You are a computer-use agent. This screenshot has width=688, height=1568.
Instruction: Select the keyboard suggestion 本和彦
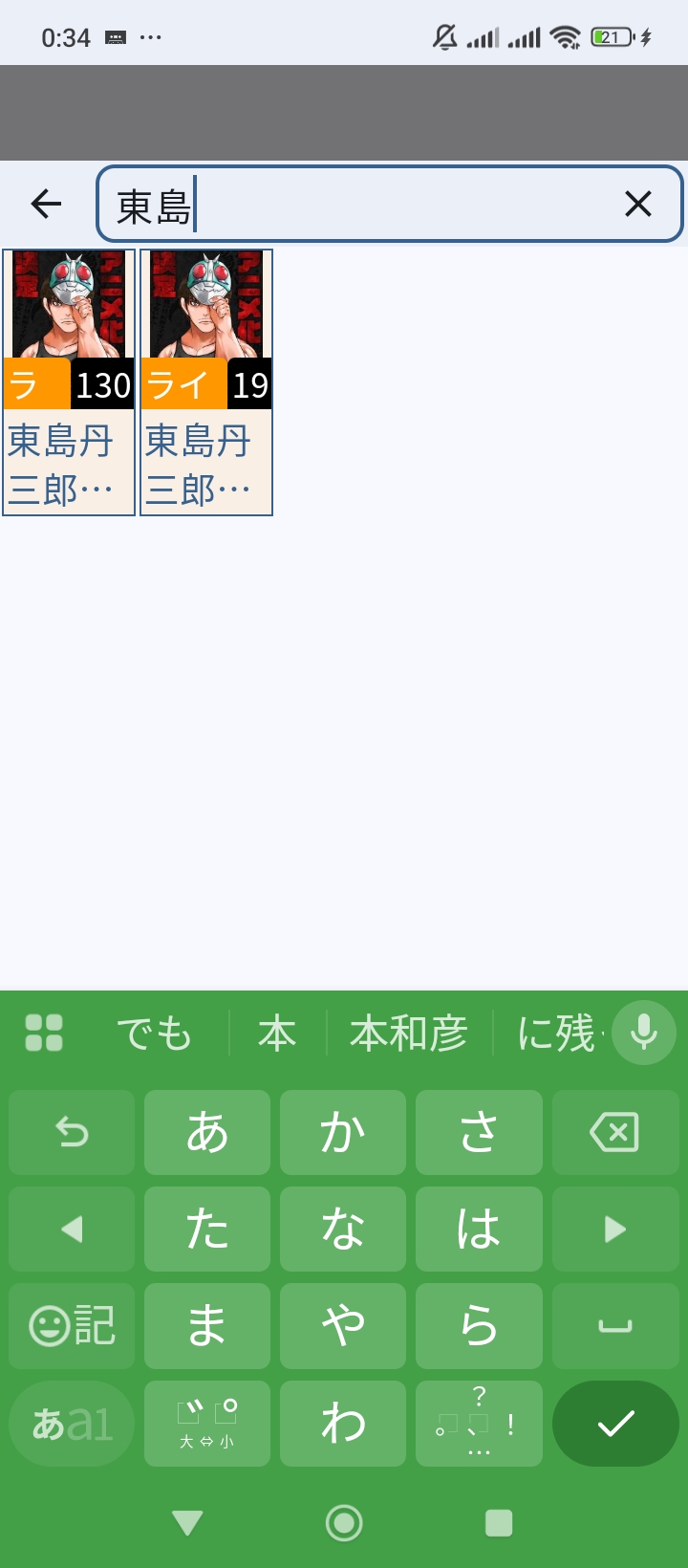[408, 1034]
